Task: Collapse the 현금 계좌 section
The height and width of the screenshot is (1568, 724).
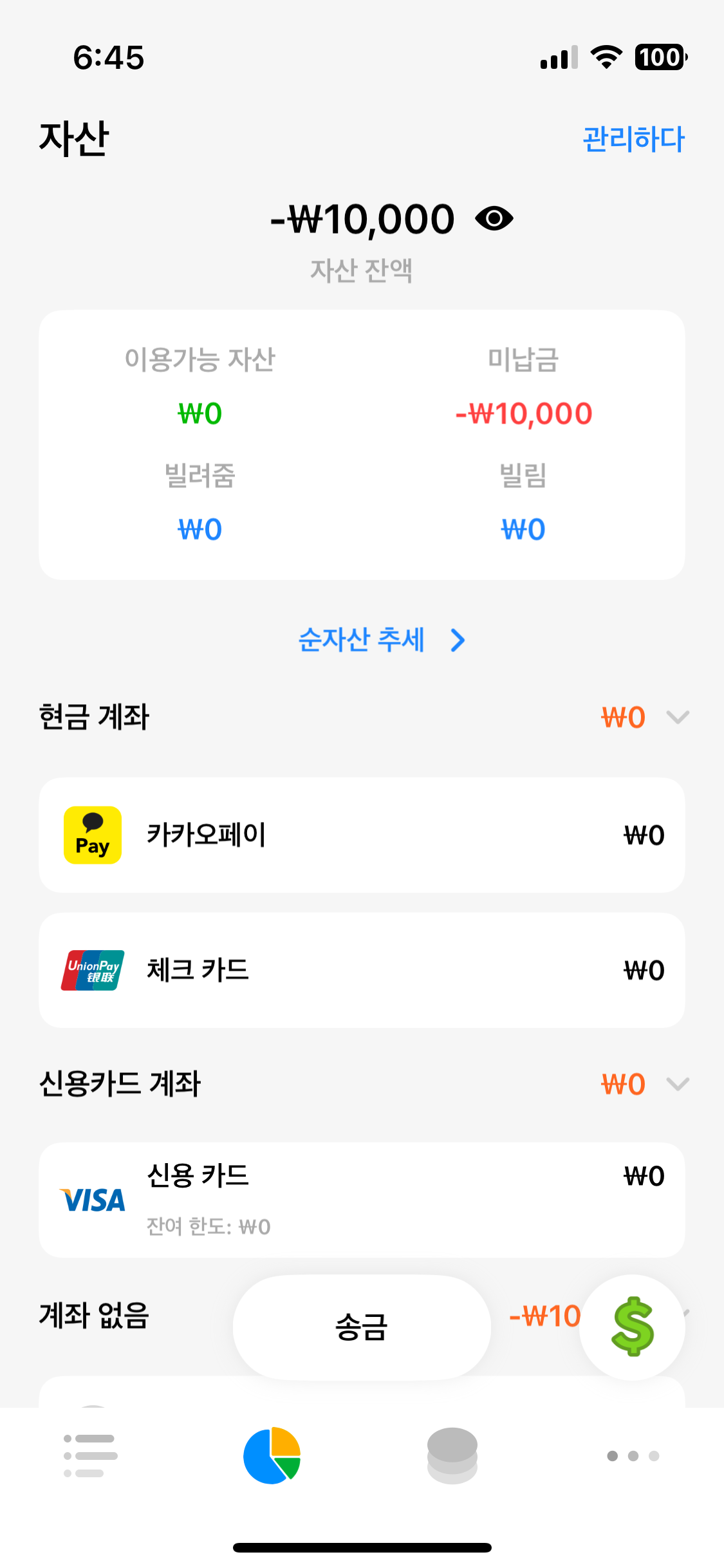Action: pos(678,717)
